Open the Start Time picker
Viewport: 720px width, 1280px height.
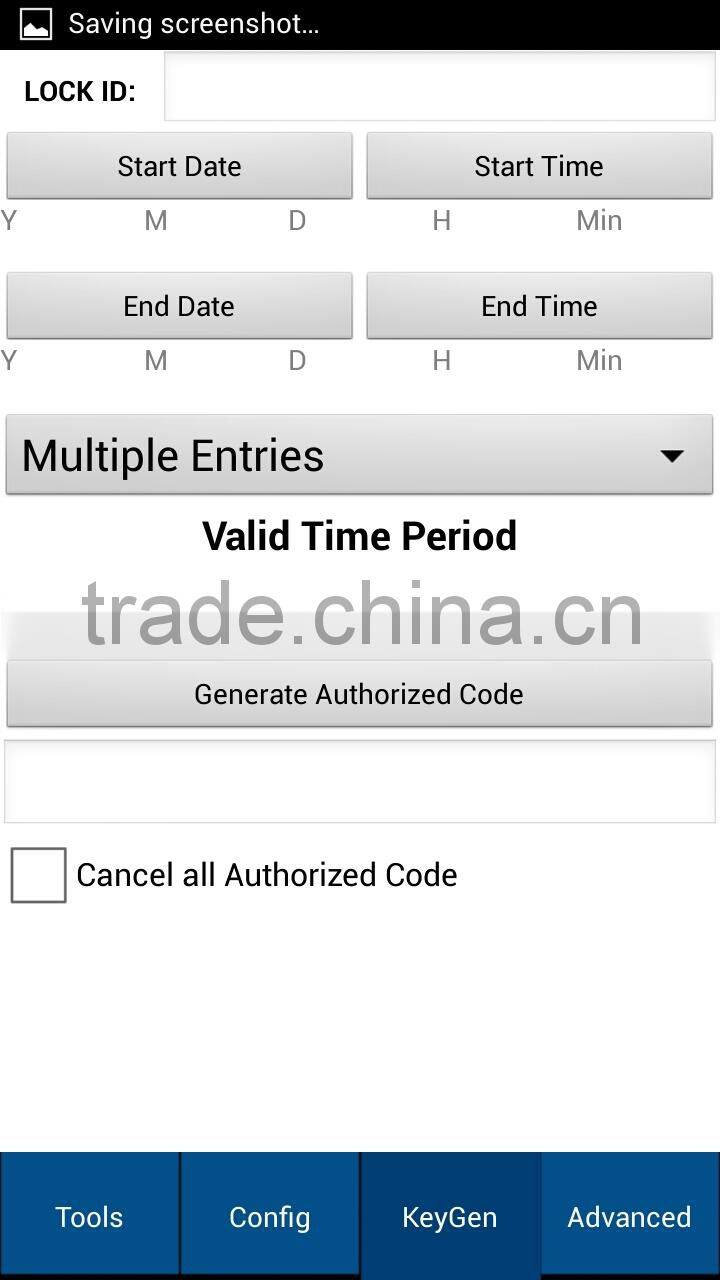coord(539,166)
